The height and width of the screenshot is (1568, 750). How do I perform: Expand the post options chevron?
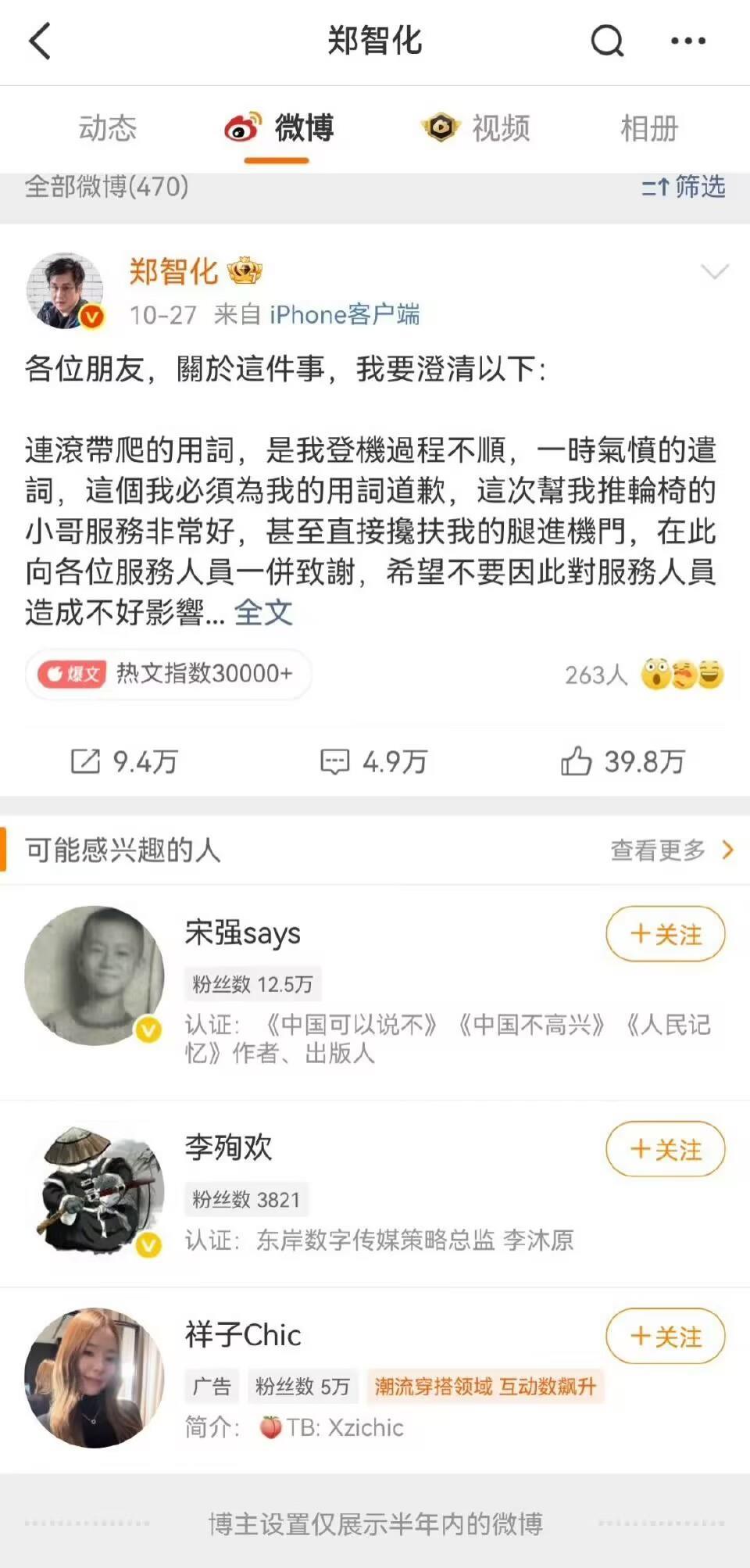(714, 272)
